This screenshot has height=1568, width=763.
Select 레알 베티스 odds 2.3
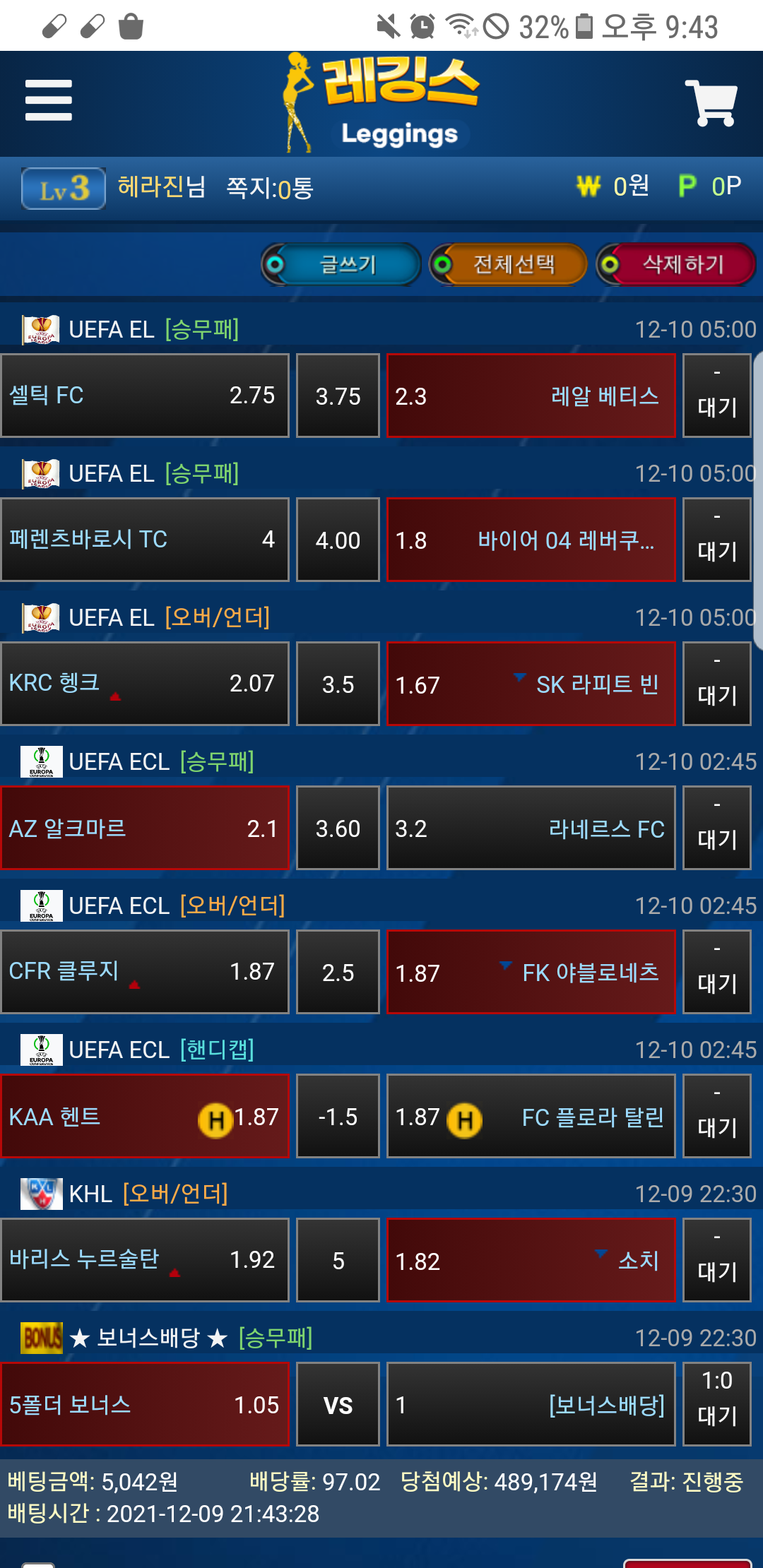tap(531, 396)
